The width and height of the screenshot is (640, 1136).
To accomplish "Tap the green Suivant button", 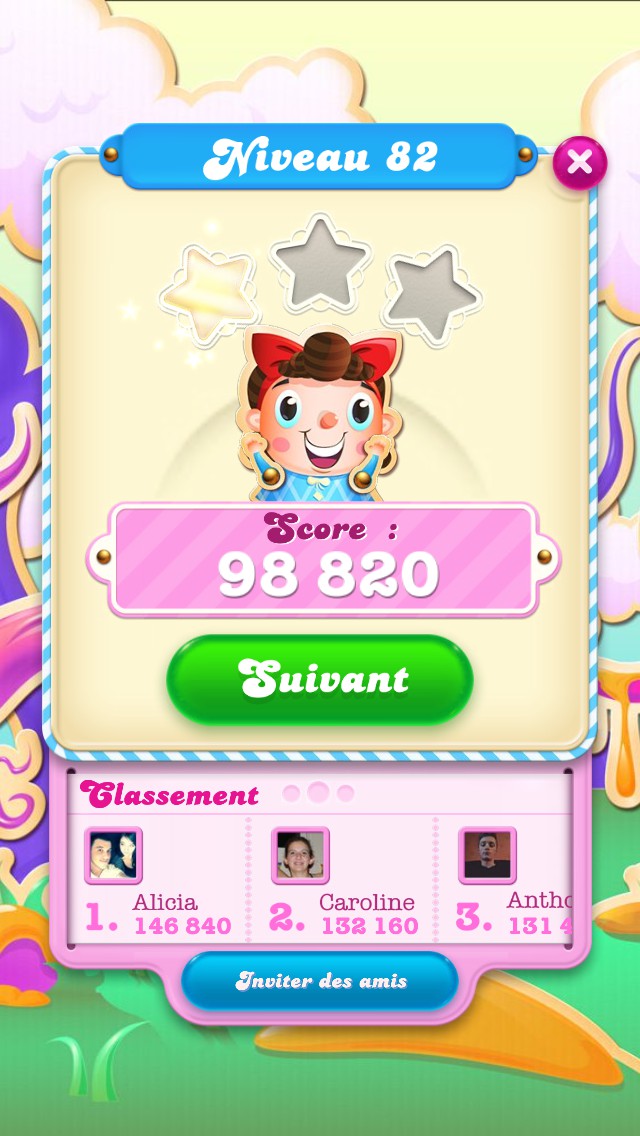I will pyautogui.click(x=320, y=680).
